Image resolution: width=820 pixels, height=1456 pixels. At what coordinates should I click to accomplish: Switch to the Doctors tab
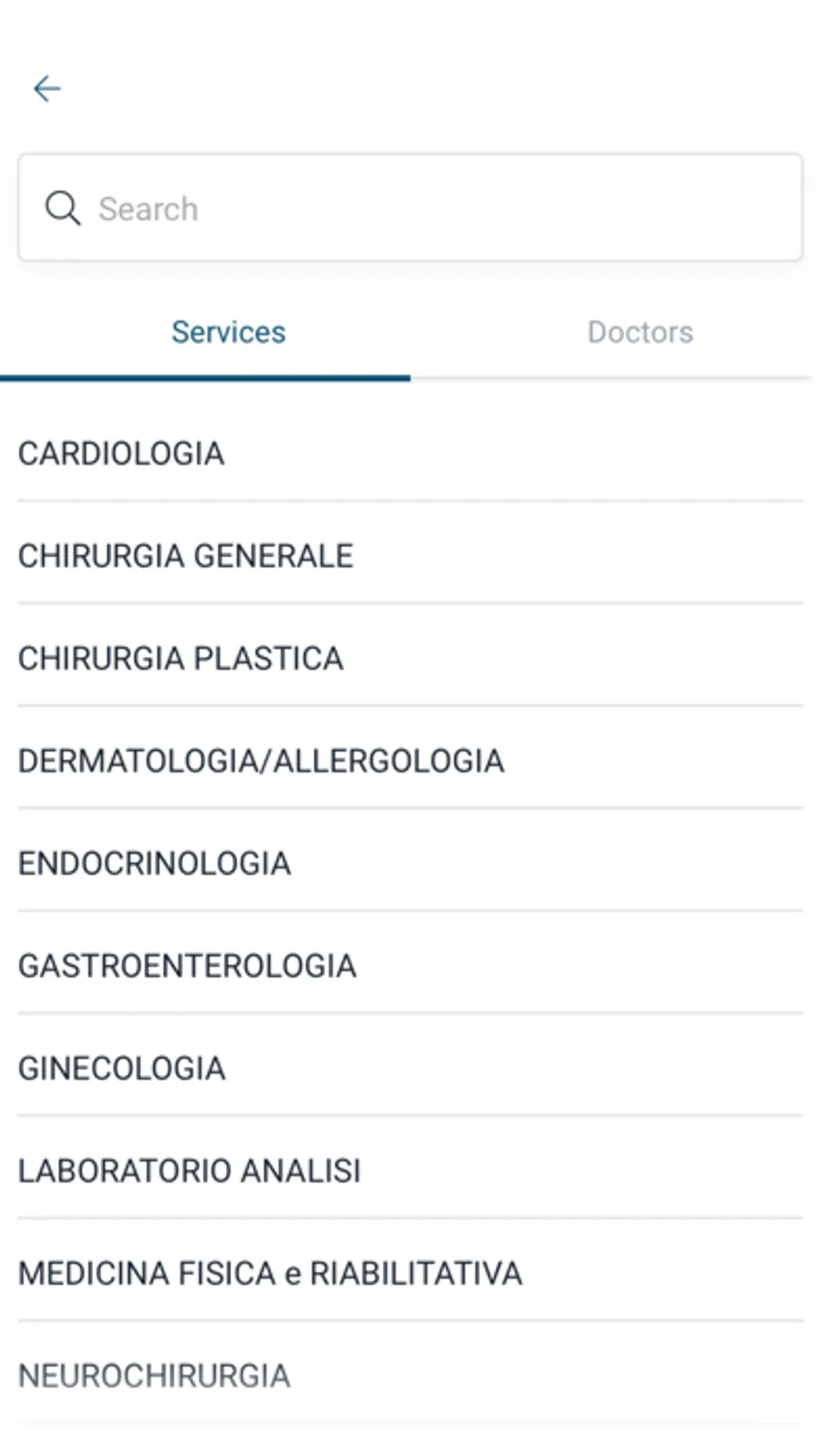point(640,333)
